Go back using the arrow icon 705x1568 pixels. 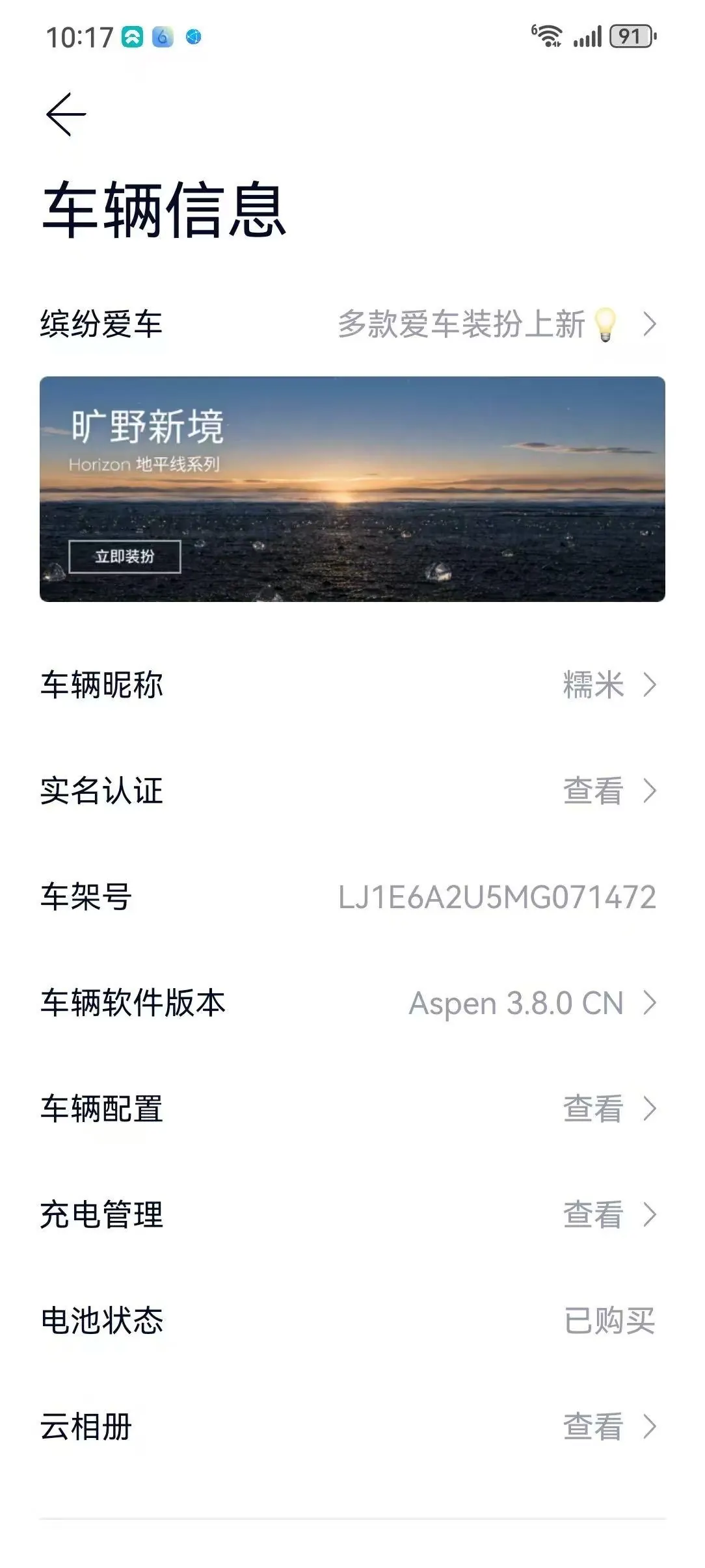point(66,114)
